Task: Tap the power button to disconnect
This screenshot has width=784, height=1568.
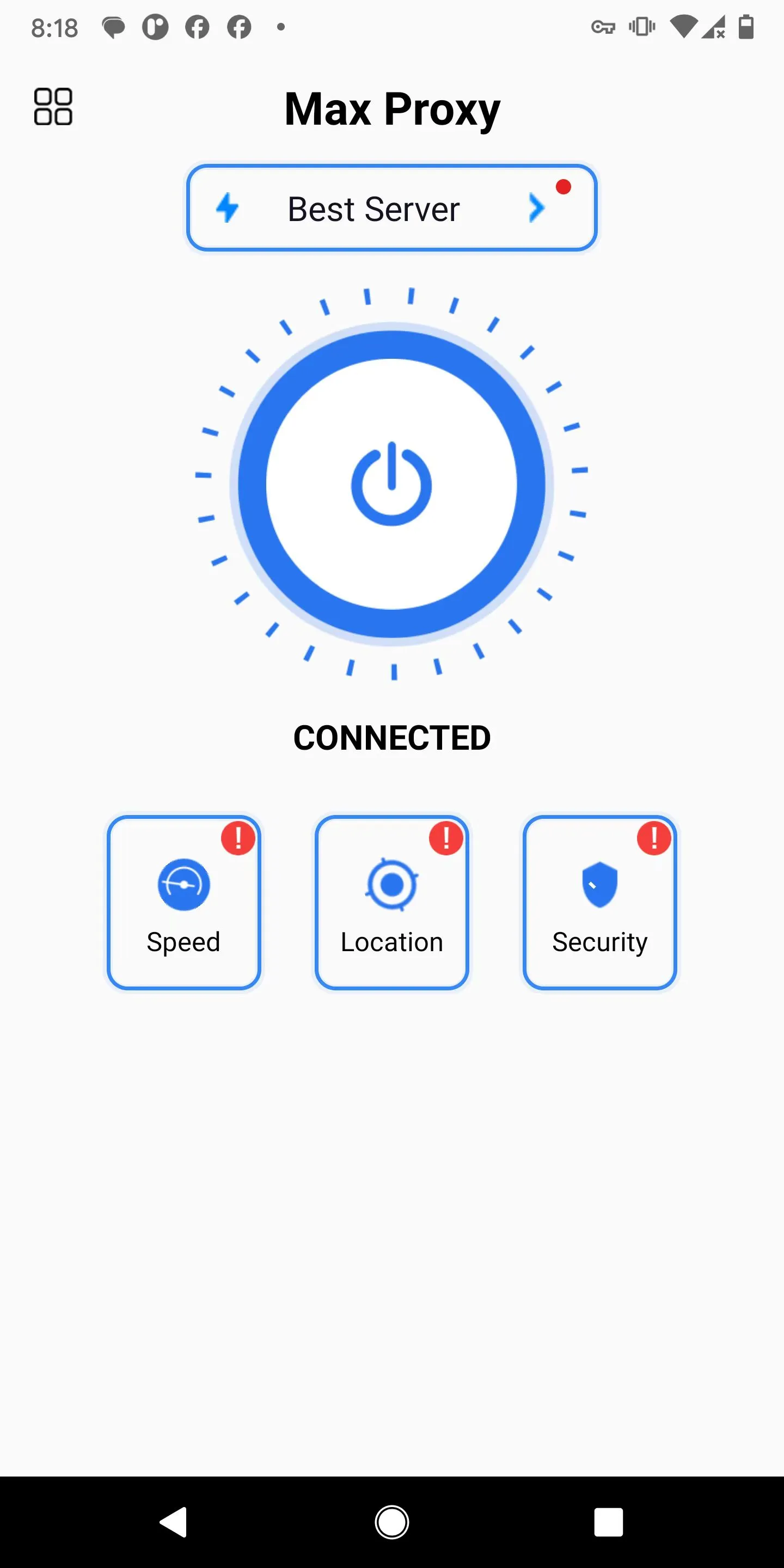Action: coord(391,485)
